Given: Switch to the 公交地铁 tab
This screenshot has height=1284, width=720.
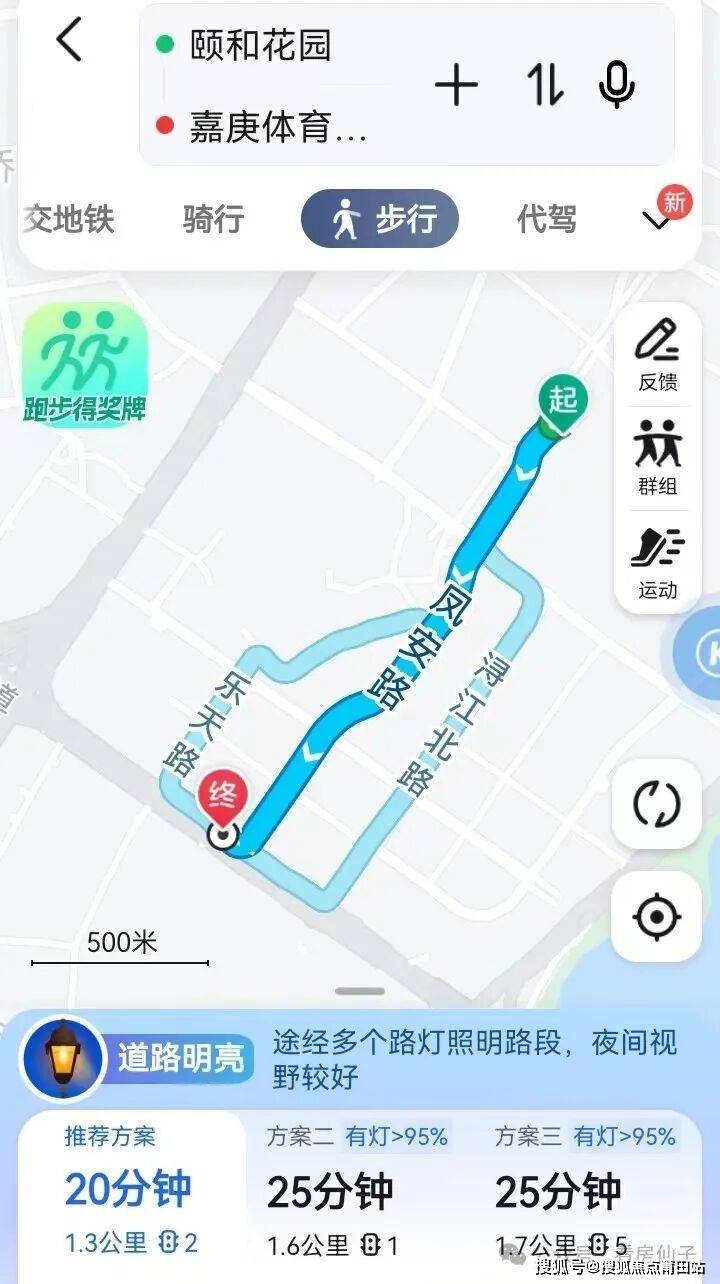Looking at the screenshot, I should (68, 218).
